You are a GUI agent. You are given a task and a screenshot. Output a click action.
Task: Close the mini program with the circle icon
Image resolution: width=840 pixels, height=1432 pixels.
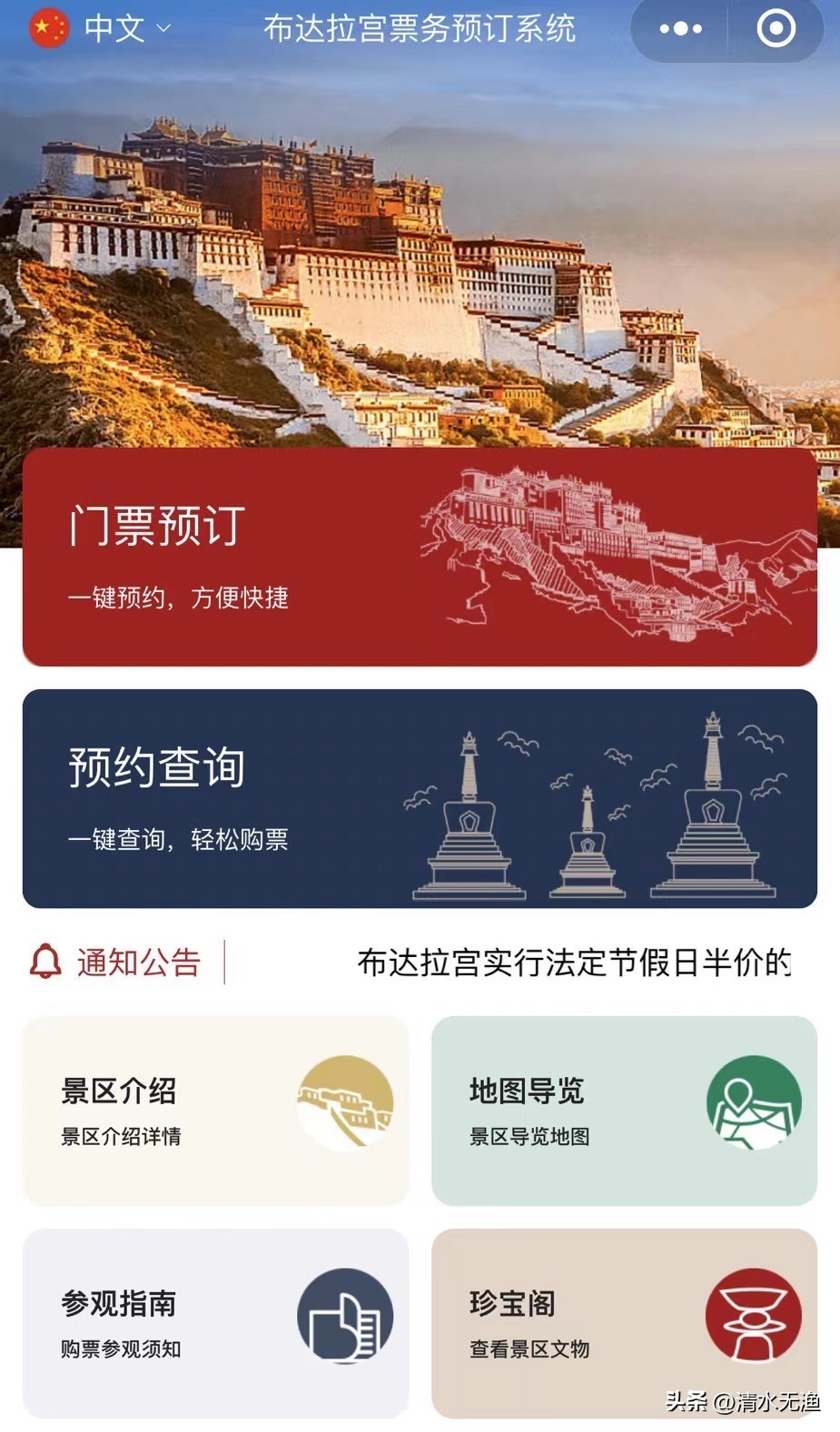point(776,29)
